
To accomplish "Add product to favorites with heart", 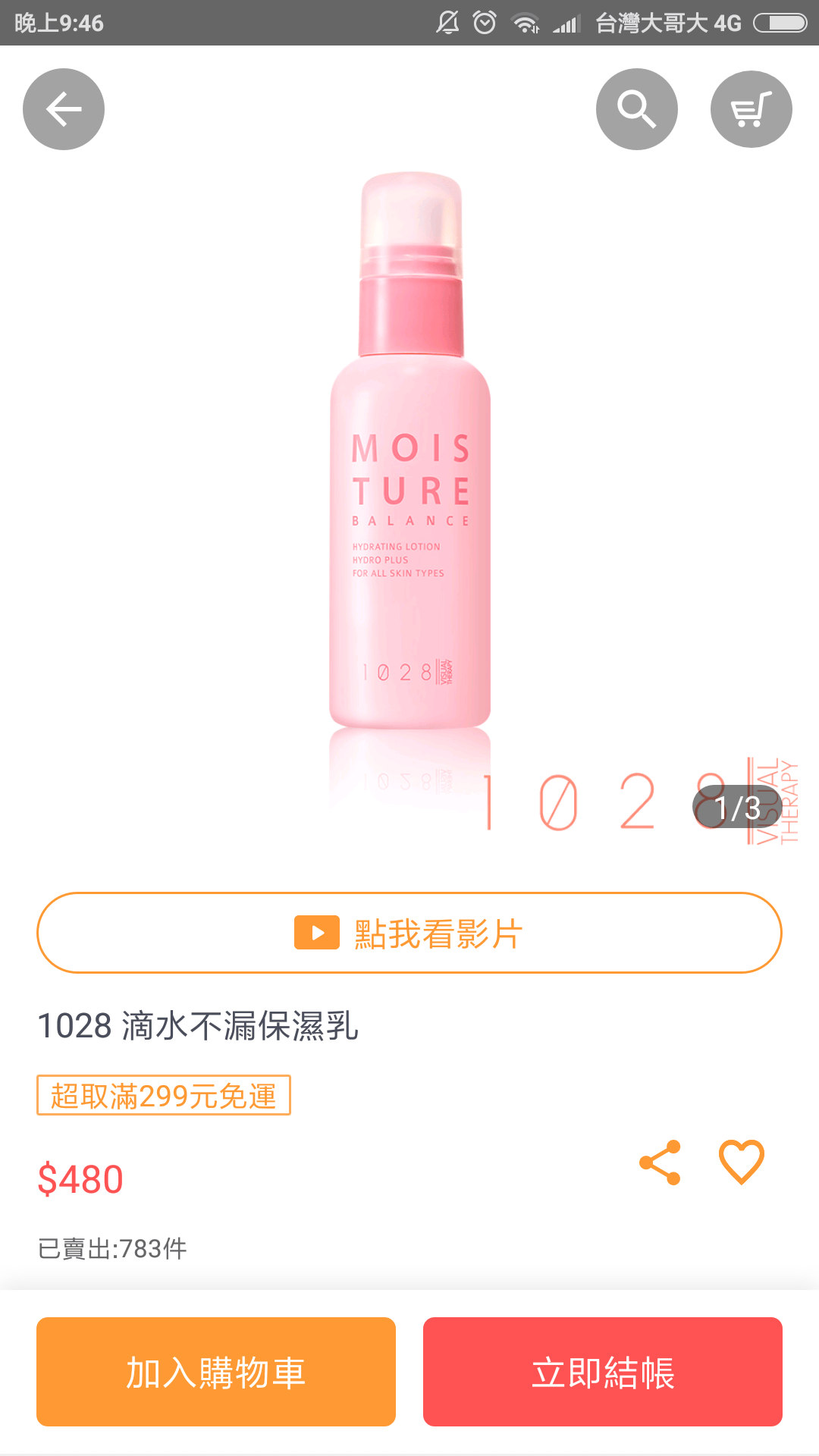I will [x=741, y=1163].
